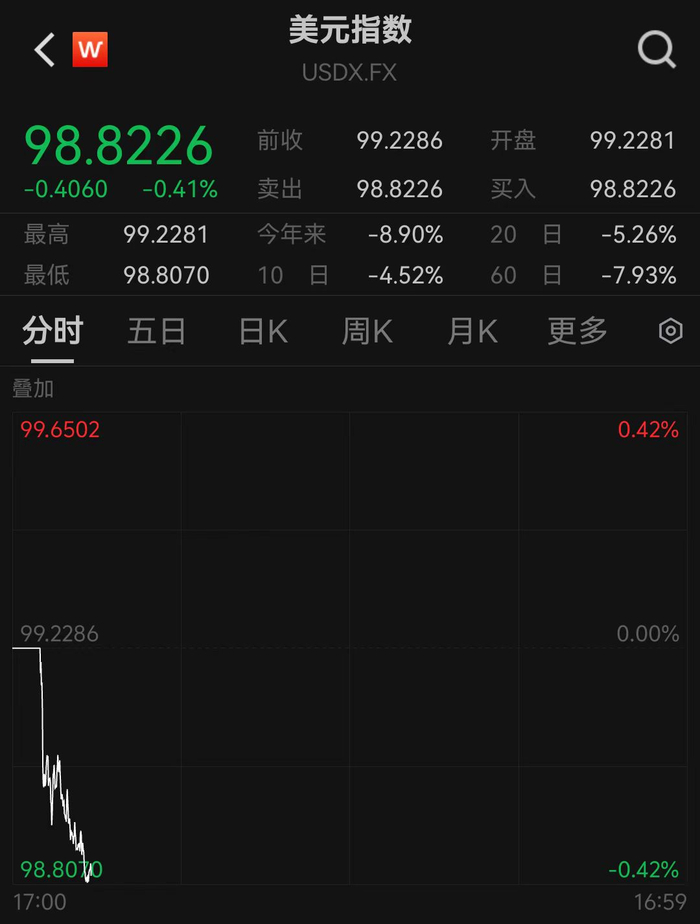View the 月K monthly chart
This screenshot has height=924, width=700.
tap(472, 331)
